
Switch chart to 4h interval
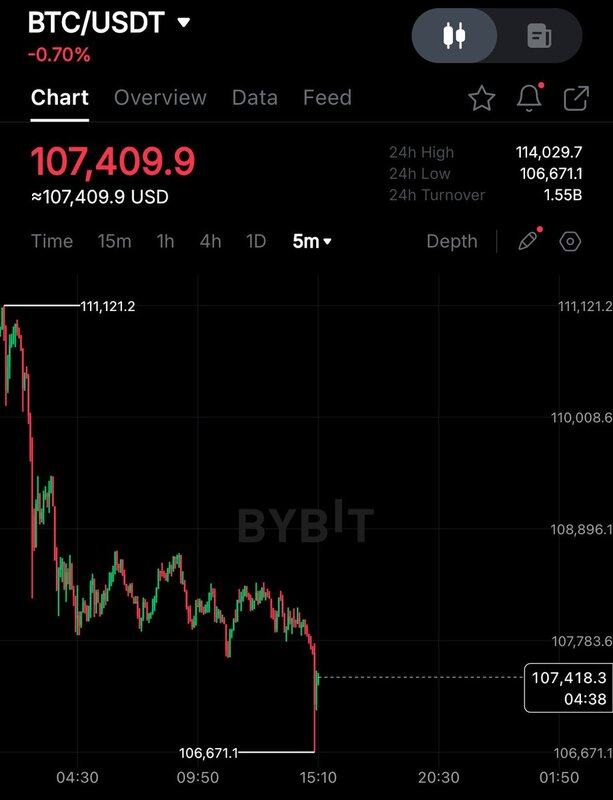coord(210,241)
